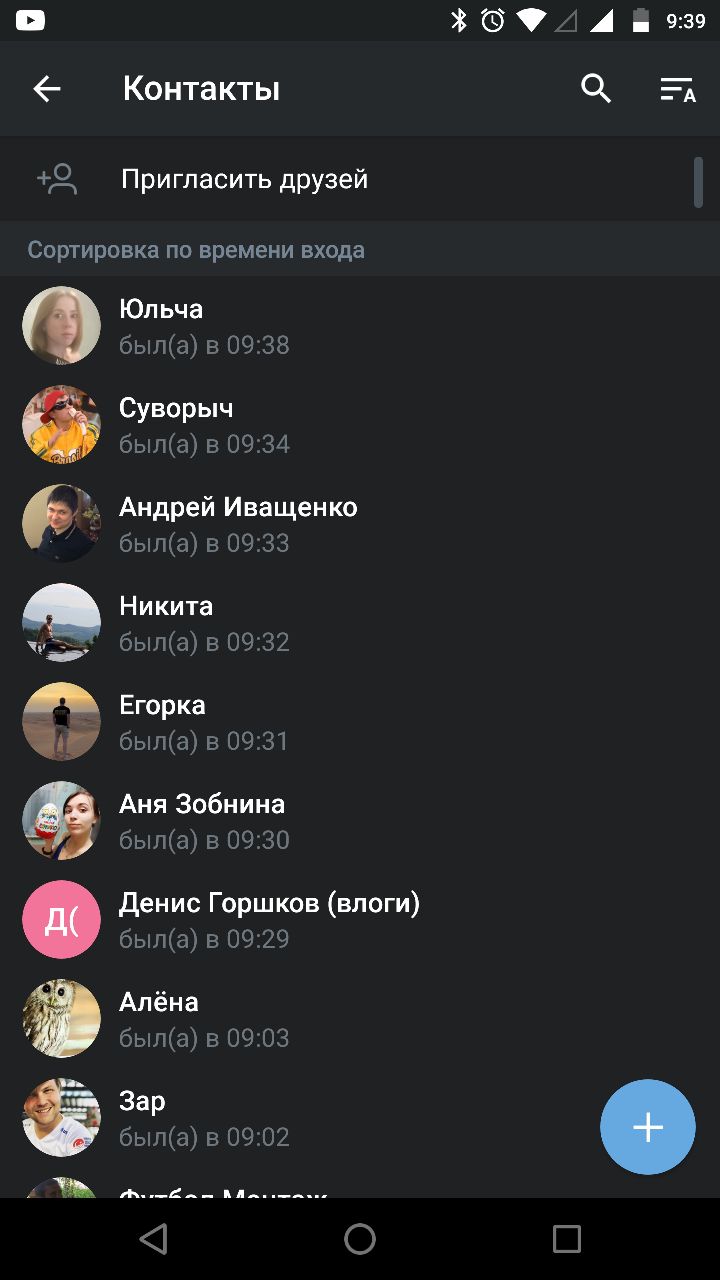Tap the system home button
Viewport: 720px width, 1280px height.
(x=360, y=1239)
